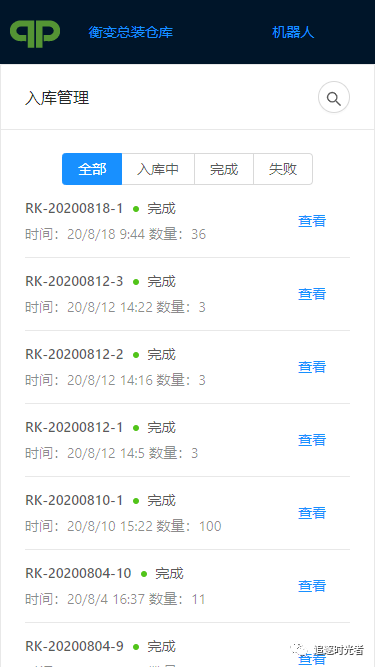The image size is (375, 667).
Task: Go to the 机器人 section
Action: point(293,32)
